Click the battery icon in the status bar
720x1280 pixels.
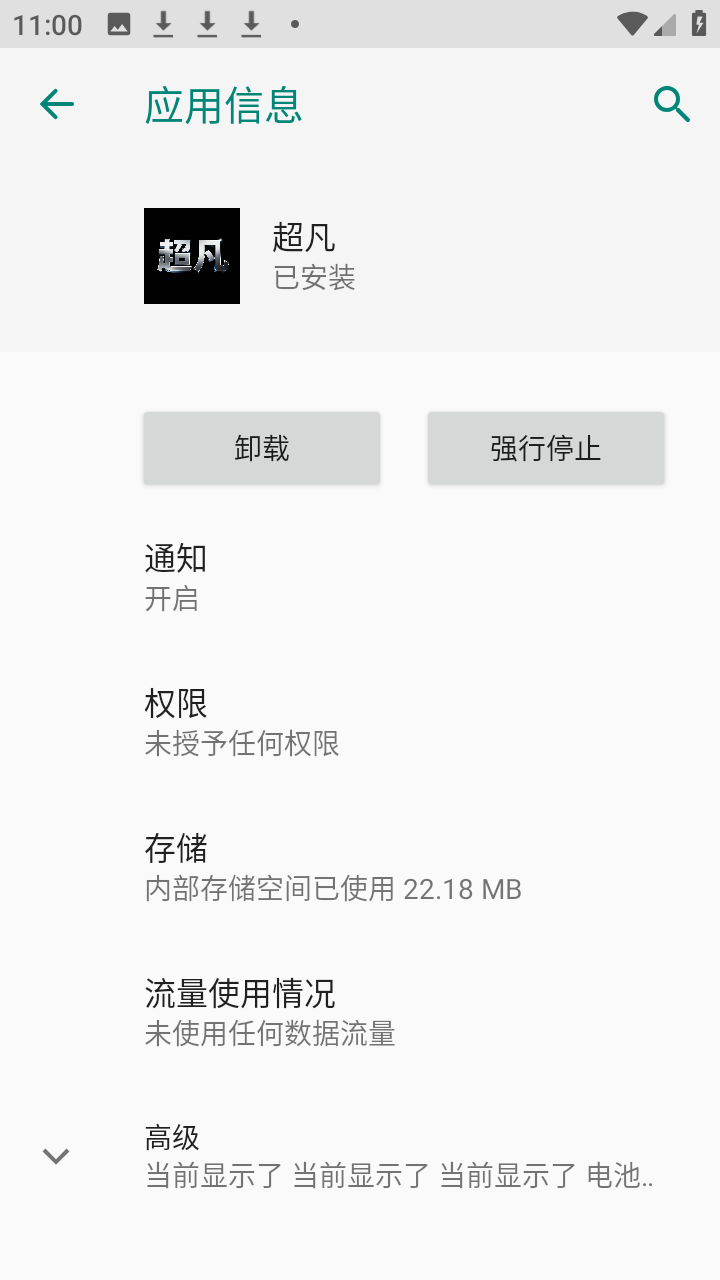tap(698, 23)
